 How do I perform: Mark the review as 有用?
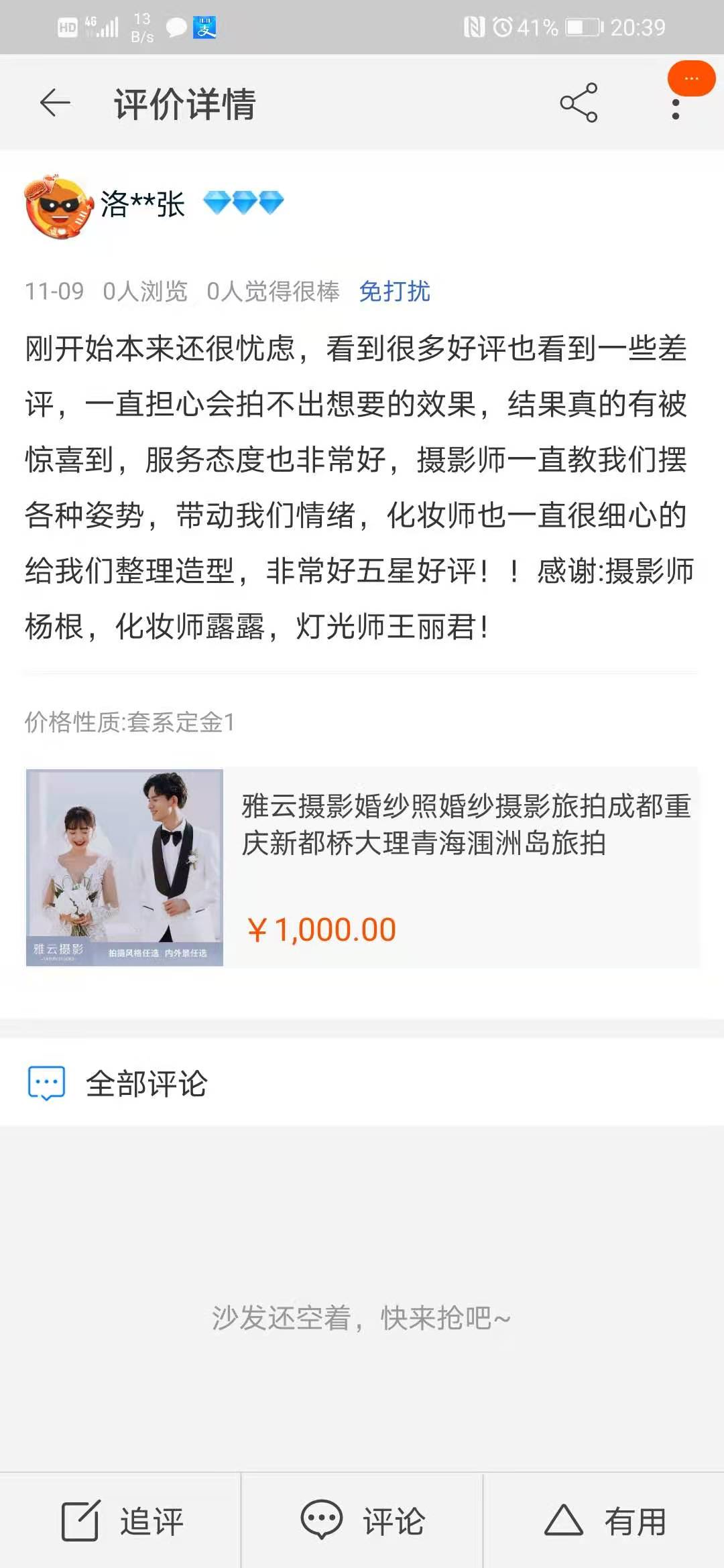click(604, 1521)
